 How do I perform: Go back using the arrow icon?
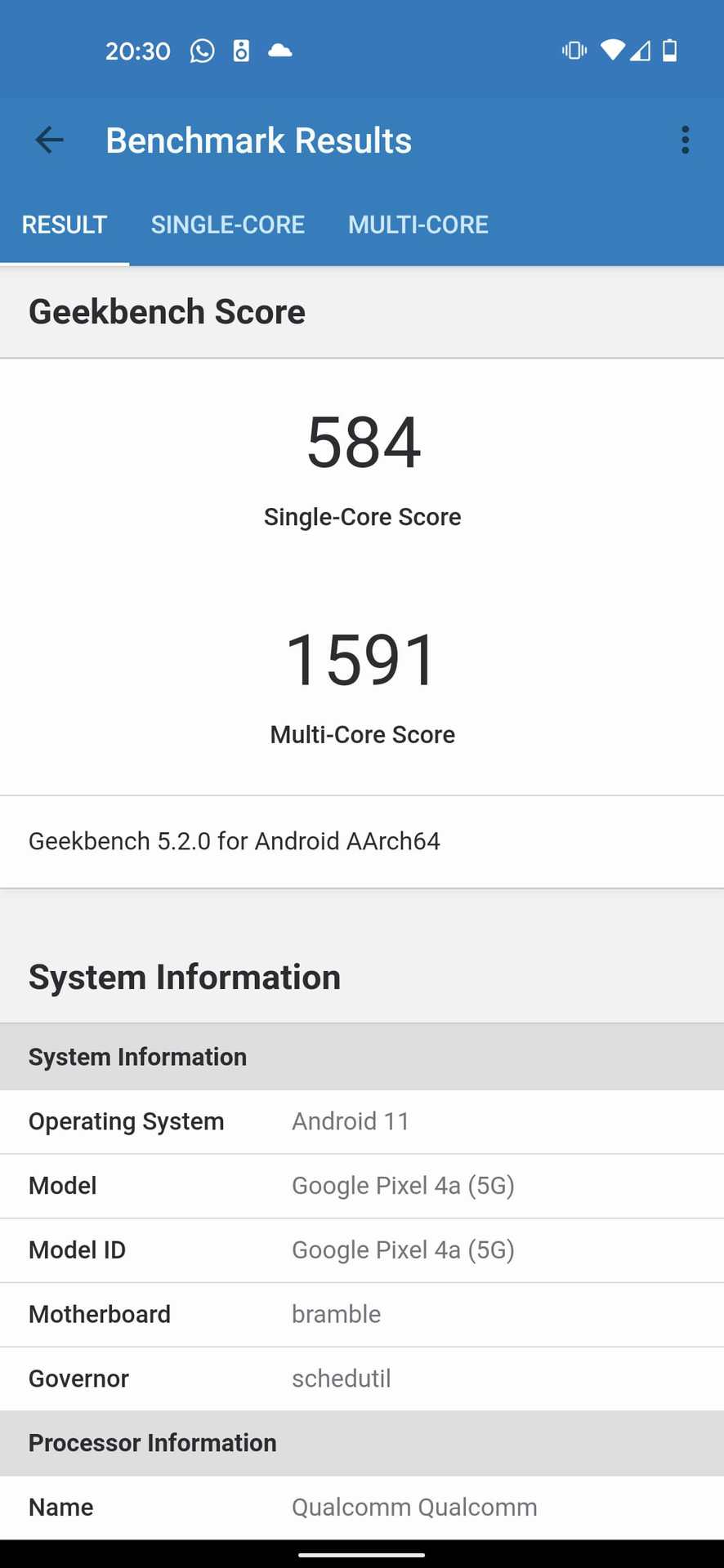[50, 140]
